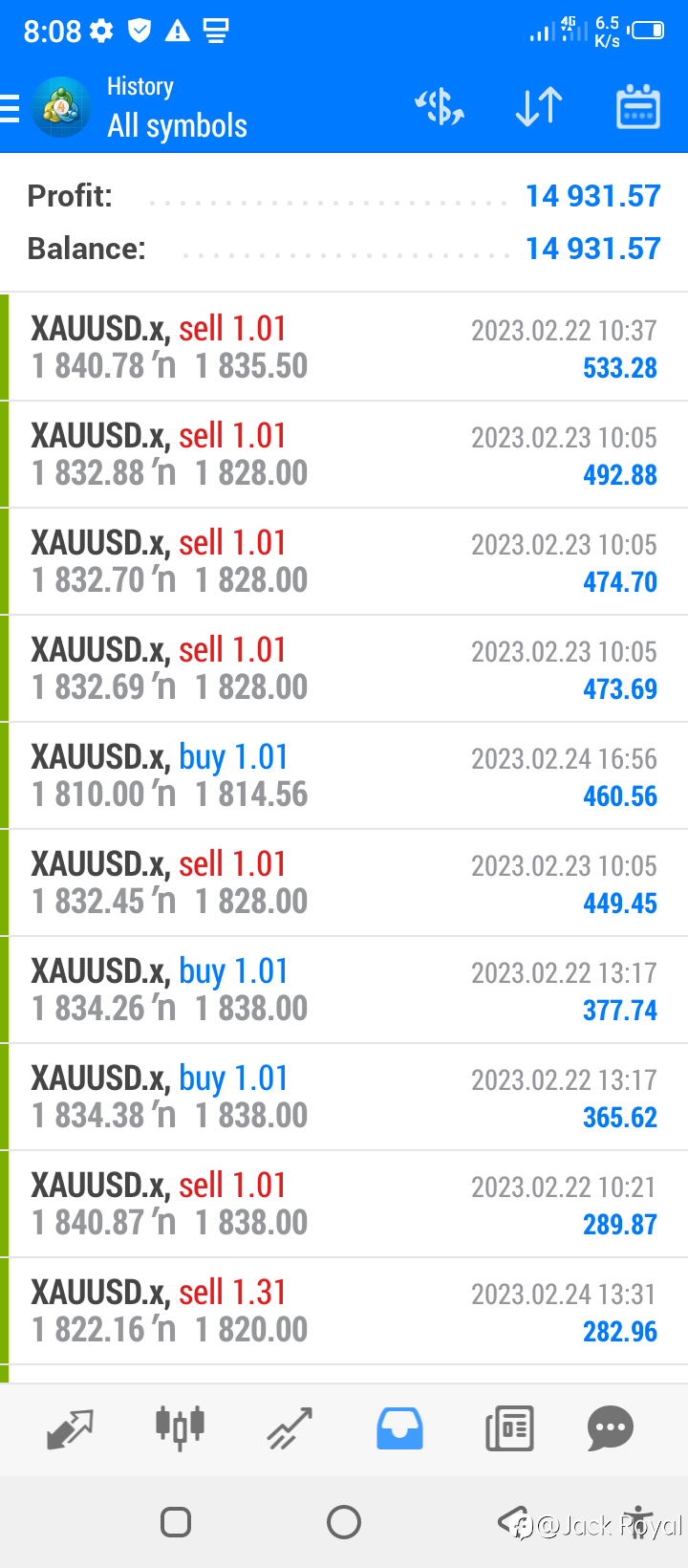688x1568 pixels.
Task: Open the buy trade with profit 377.74
Action: tap(344, 990)
